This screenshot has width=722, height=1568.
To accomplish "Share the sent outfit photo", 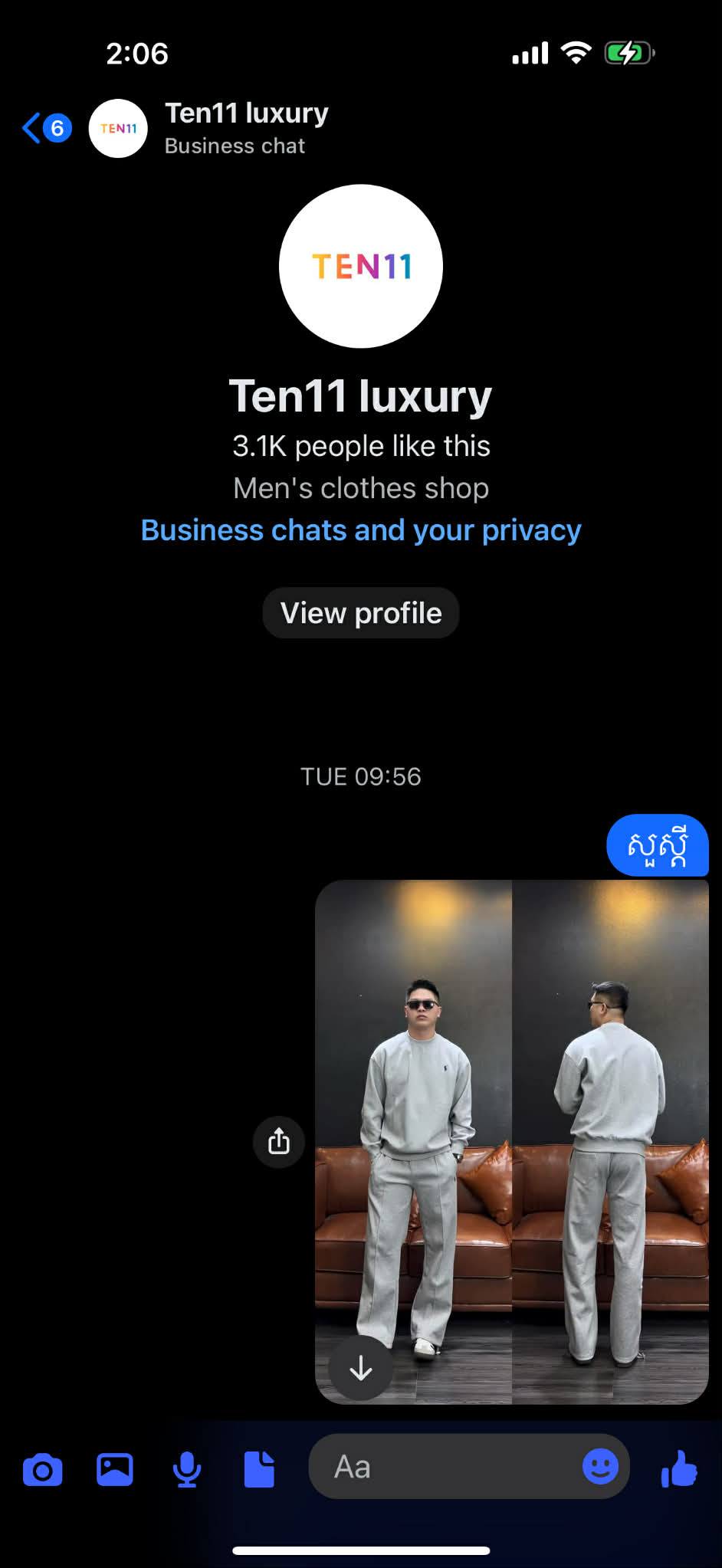I will pos(279,1142).
